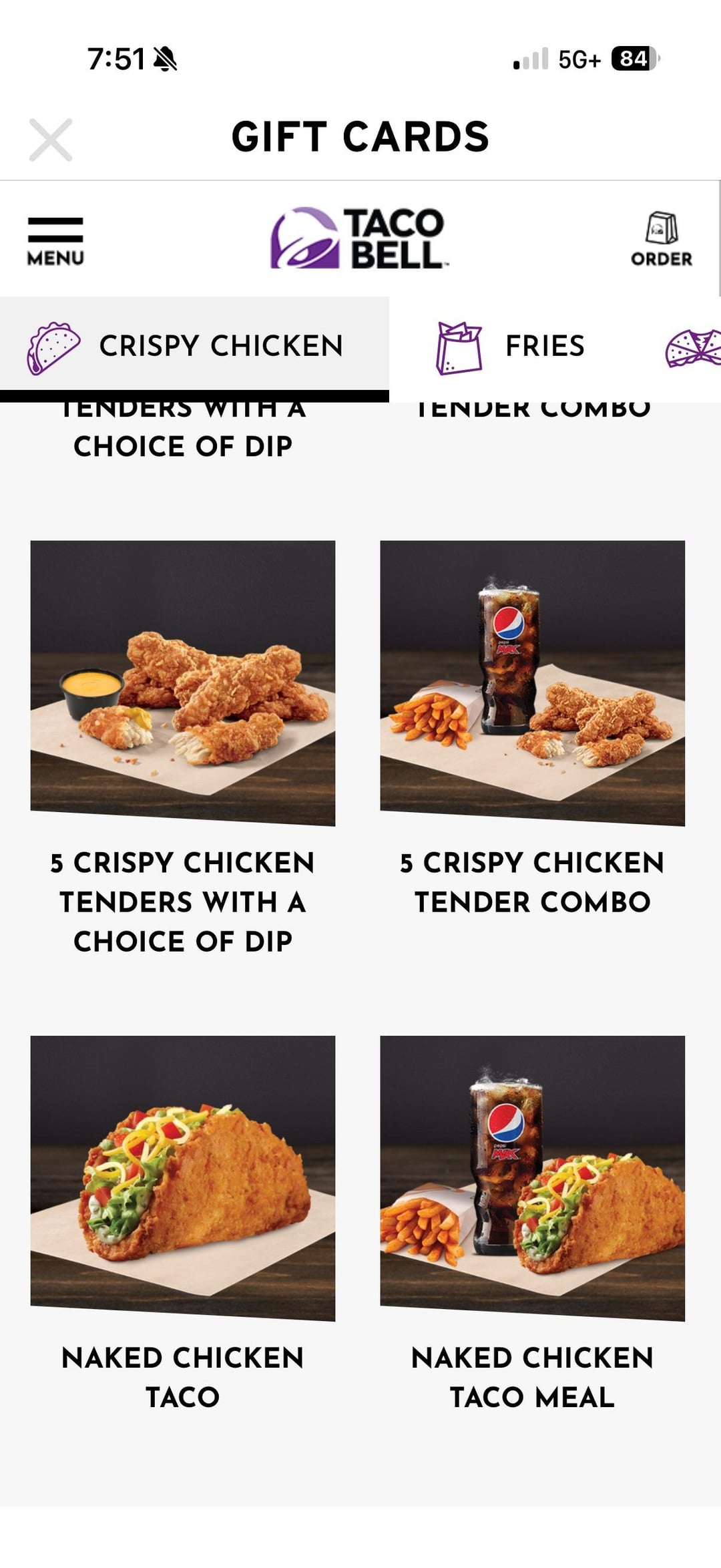721x1568 pixels.
Task: Open the Naked Chicken Taco Meal
Action: click(532, 1178)
